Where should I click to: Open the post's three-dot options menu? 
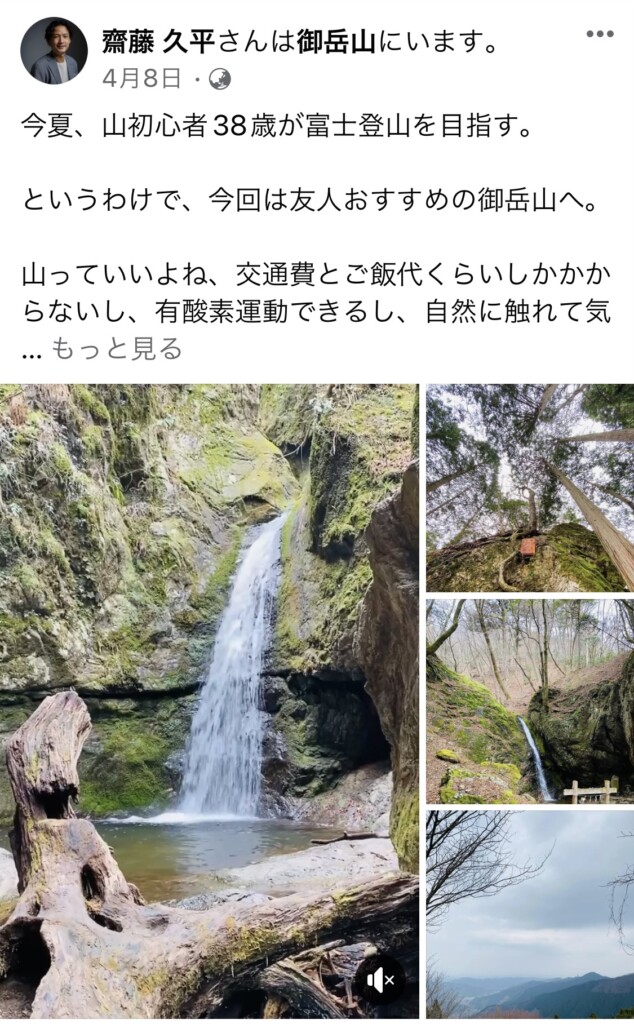pyautogui.click(x=599, y=34)
